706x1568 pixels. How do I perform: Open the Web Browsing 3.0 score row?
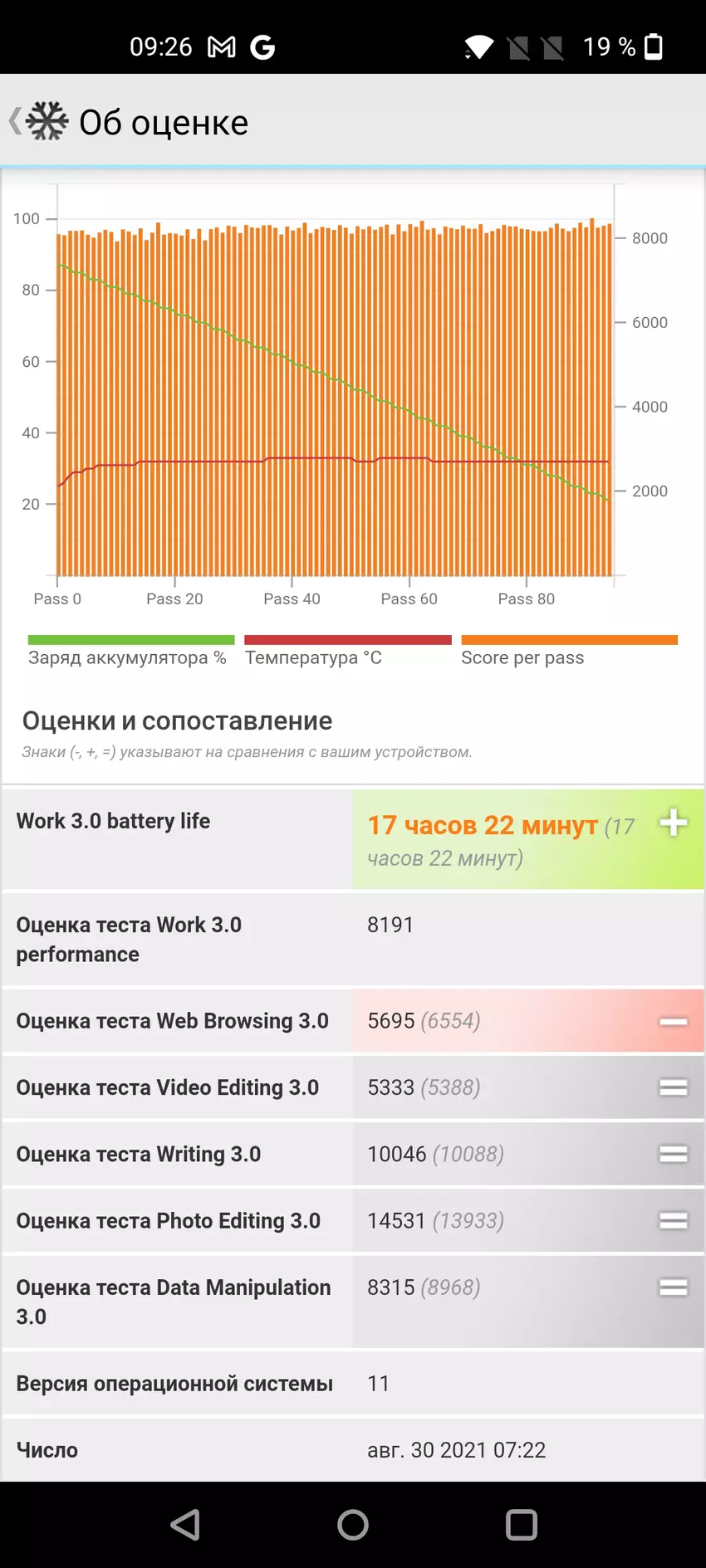tap(353, 1021)
